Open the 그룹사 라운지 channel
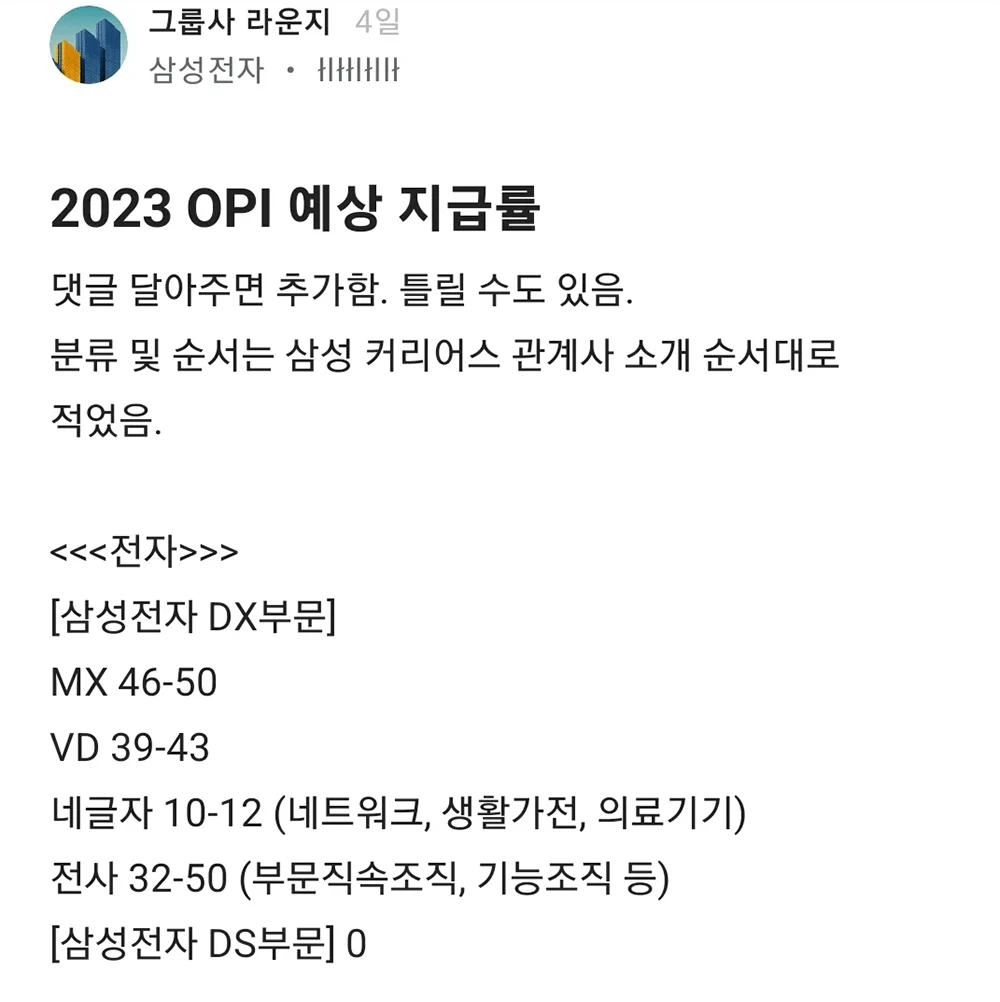Screen dimensions: 1000x1002 (239, 23)
